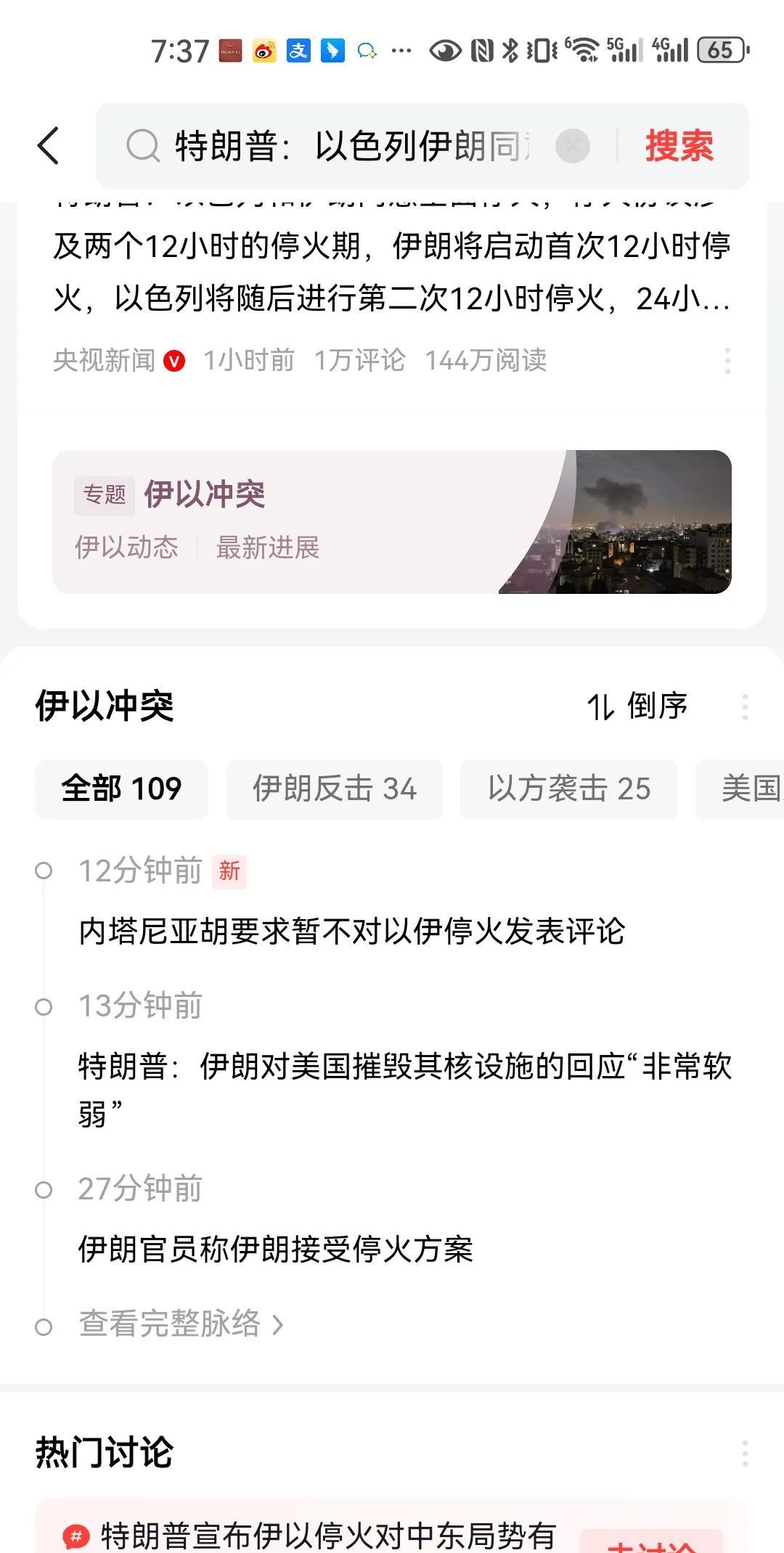
Task: Open the 伊以动态 link
Action: click(126, 547)
